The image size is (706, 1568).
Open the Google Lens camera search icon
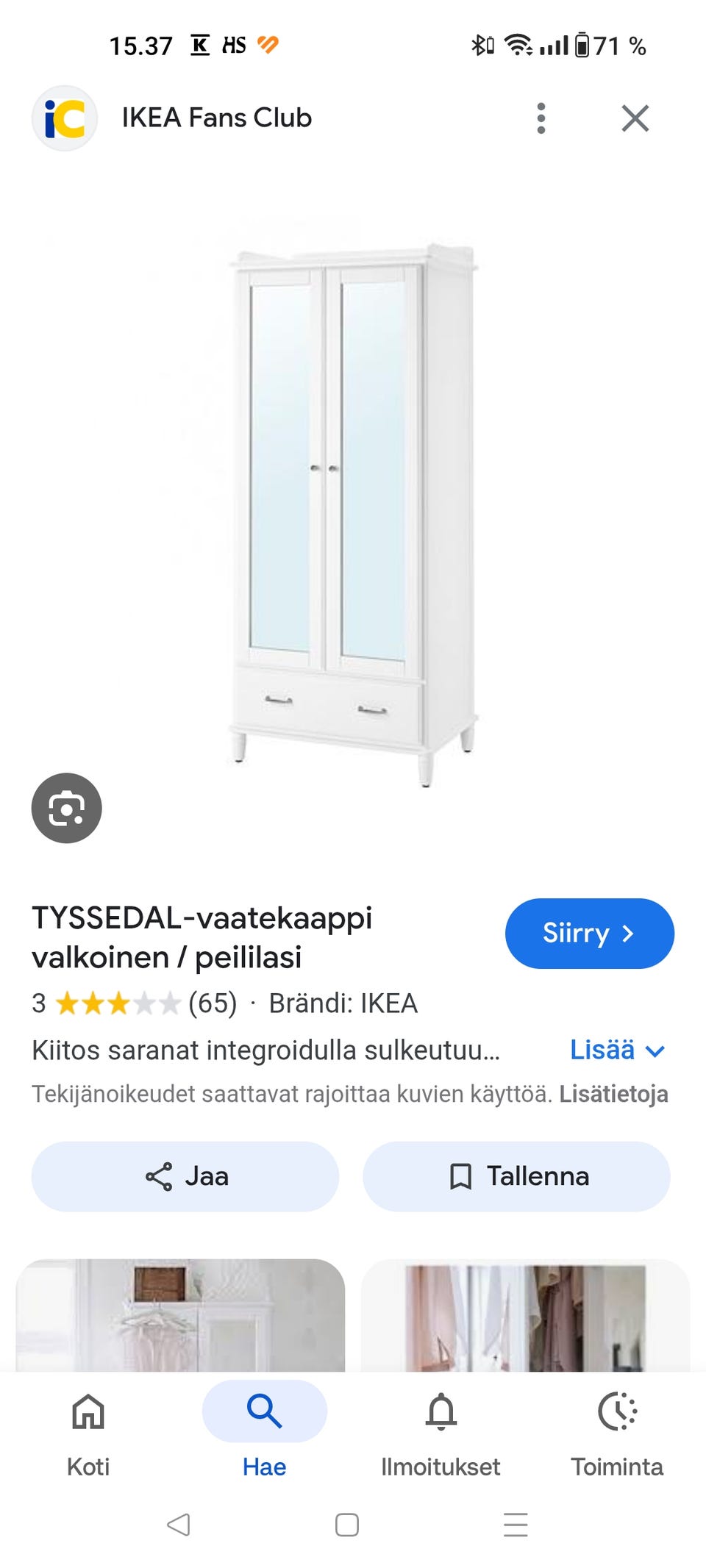pos(66,807)
